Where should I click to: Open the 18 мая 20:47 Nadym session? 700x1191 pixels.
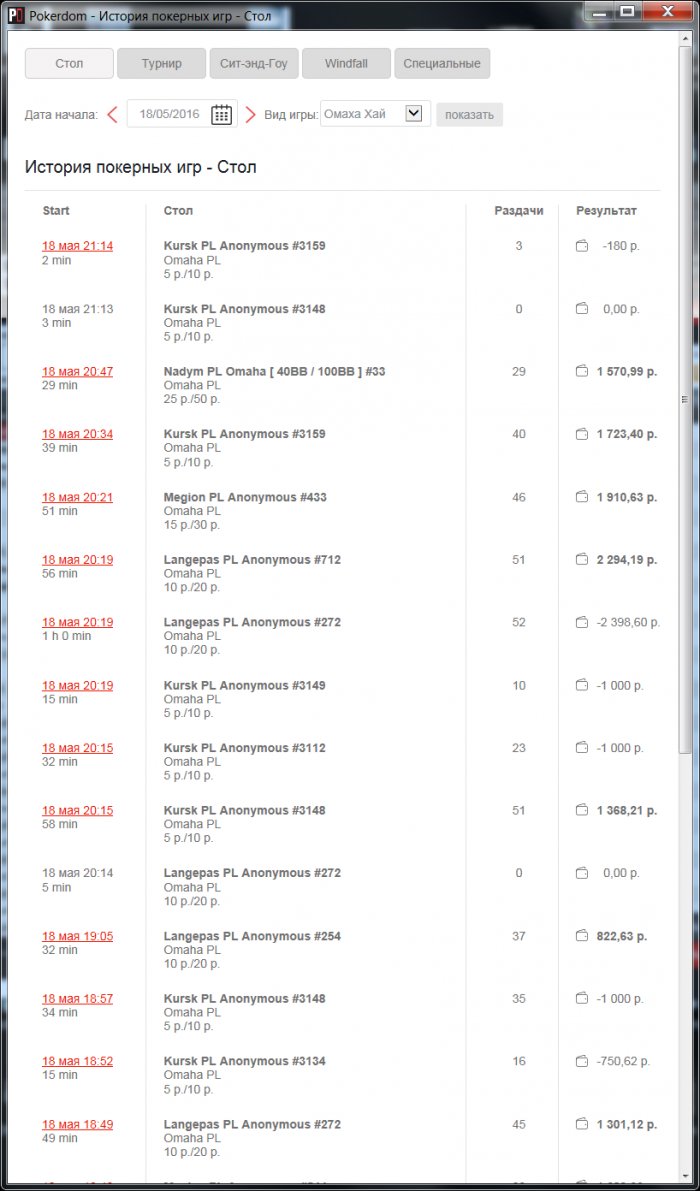click(x=77, y=372)
